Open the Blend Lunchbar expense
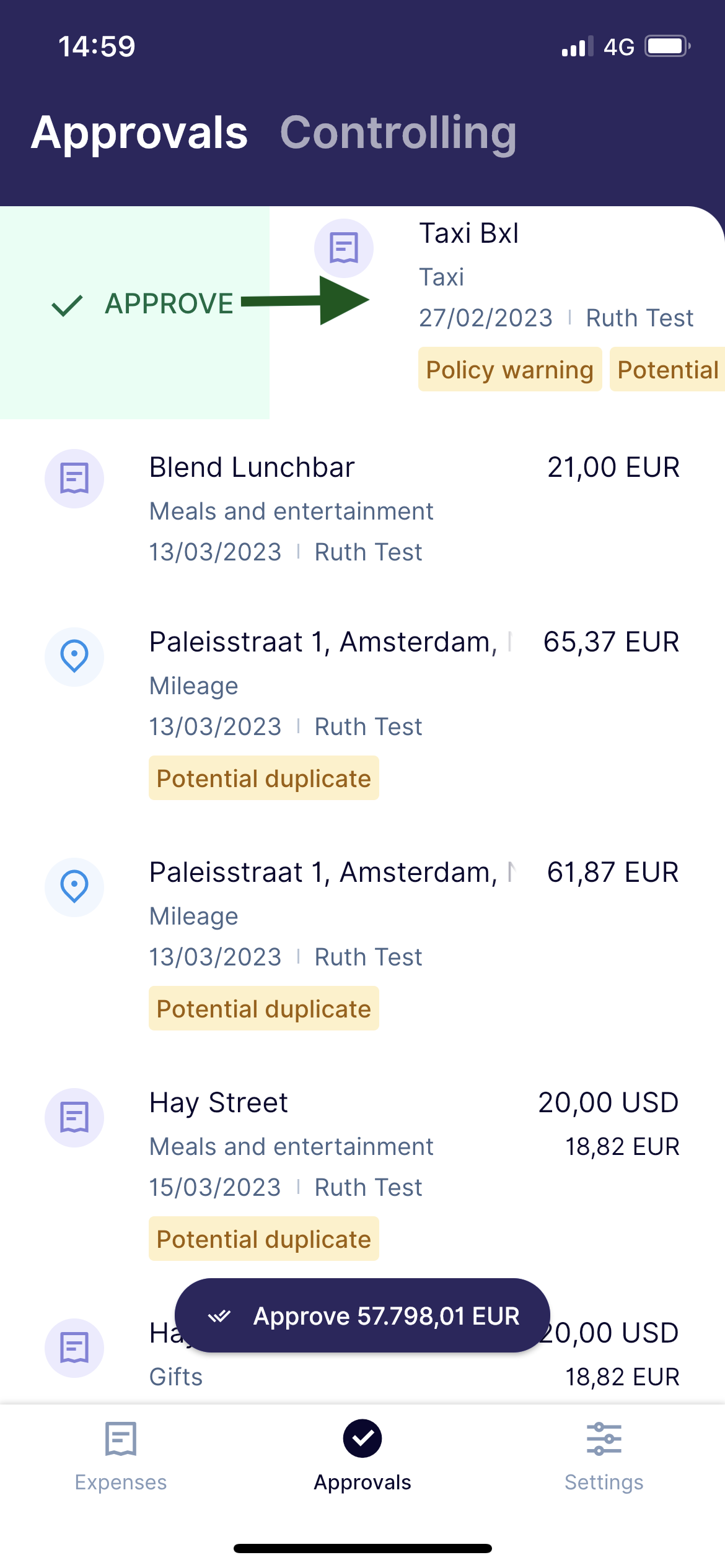The height and width of the screenshot is (1568, 725). click(x=362, y=509)
